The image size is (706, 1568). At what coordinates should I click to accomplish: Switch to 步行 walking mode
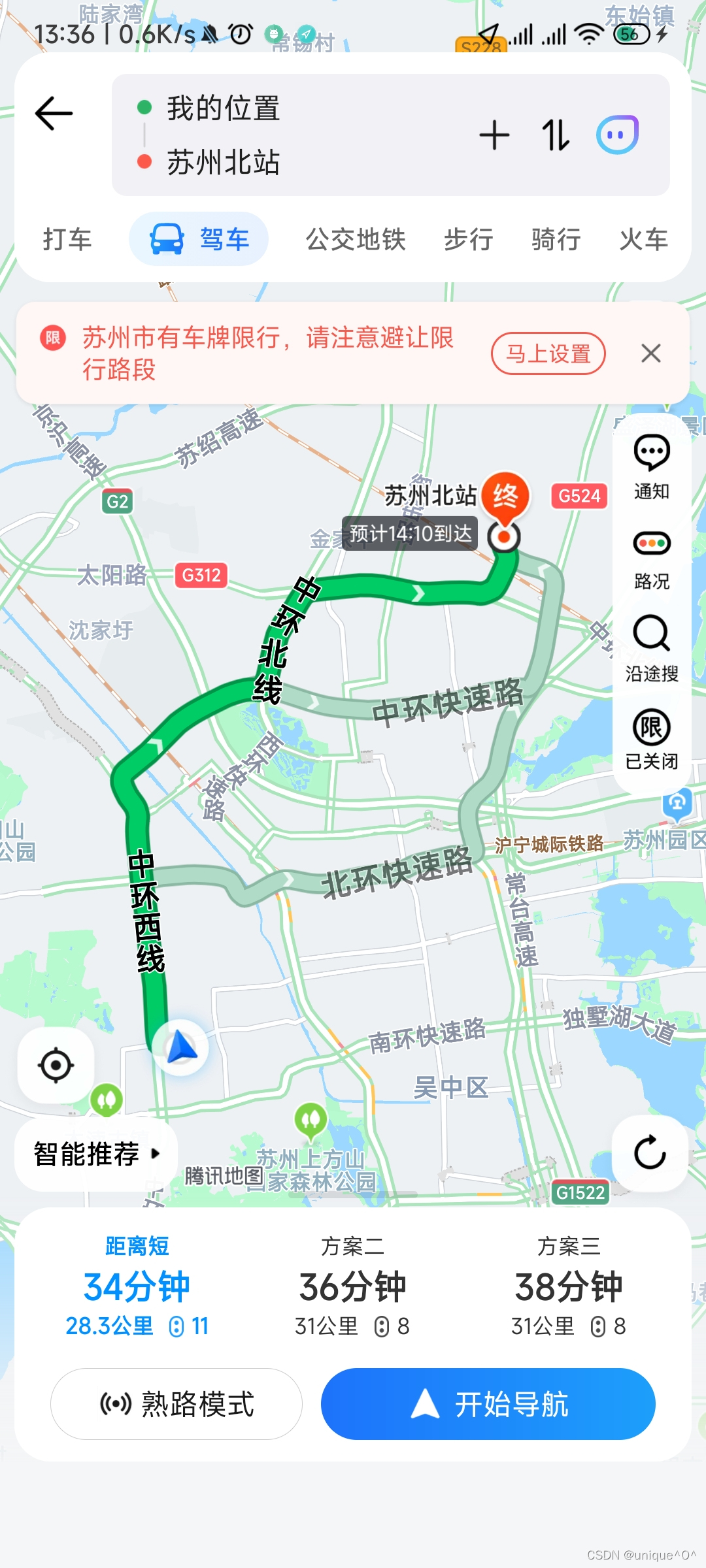468,240
